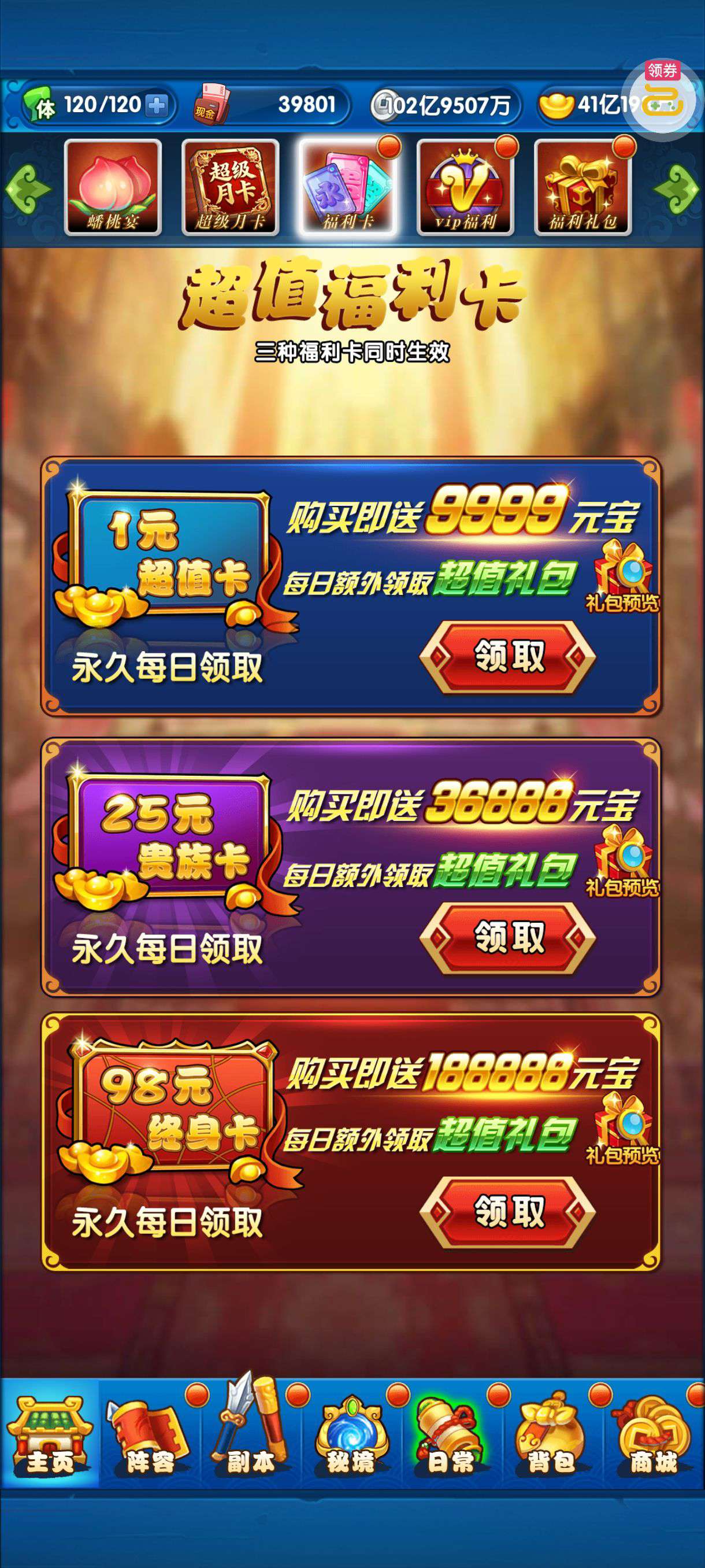705x1568 pixels.
Task: Claim the 98元终身卡 reward
Action: [508, 1211]
